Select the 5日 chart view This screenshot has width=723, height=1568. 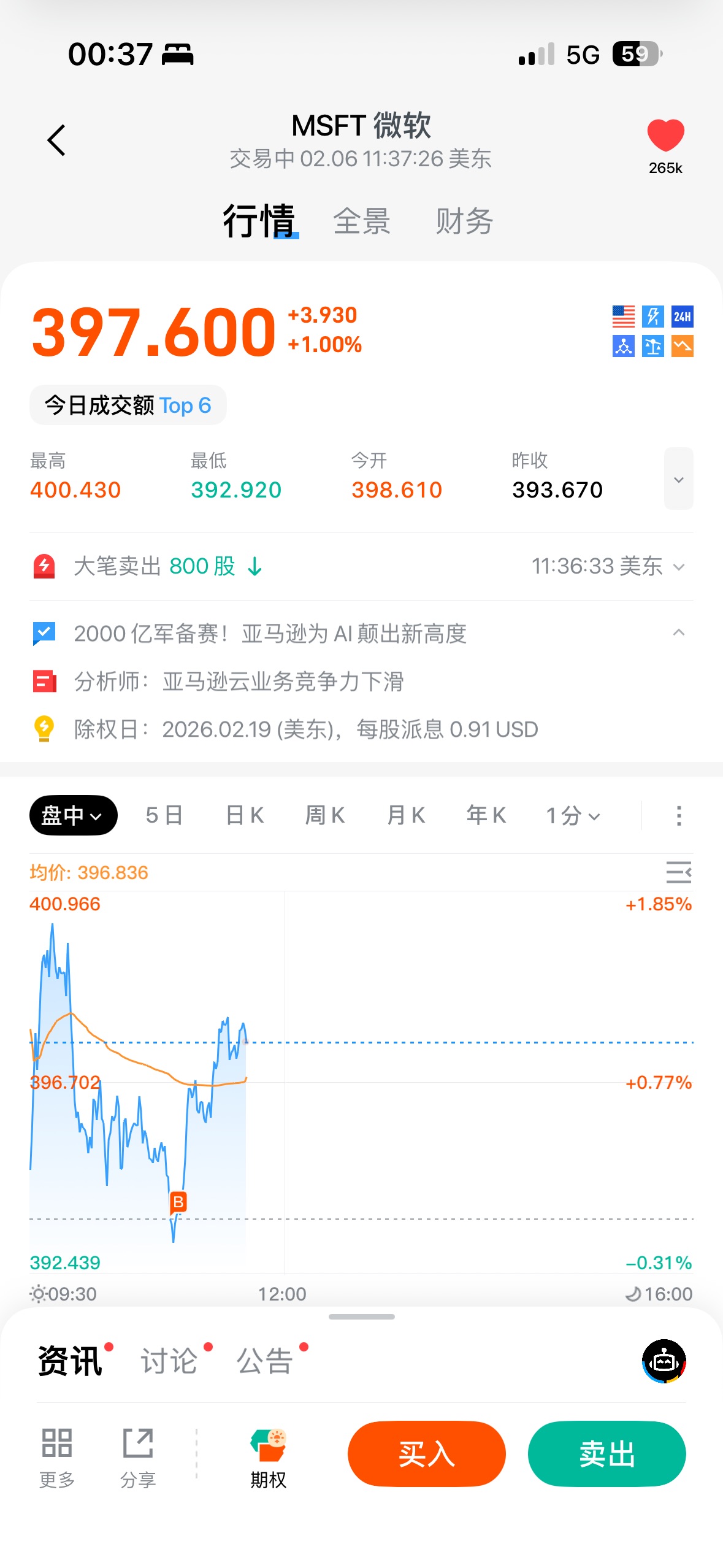pyautogui.click(x=164, y=815)
